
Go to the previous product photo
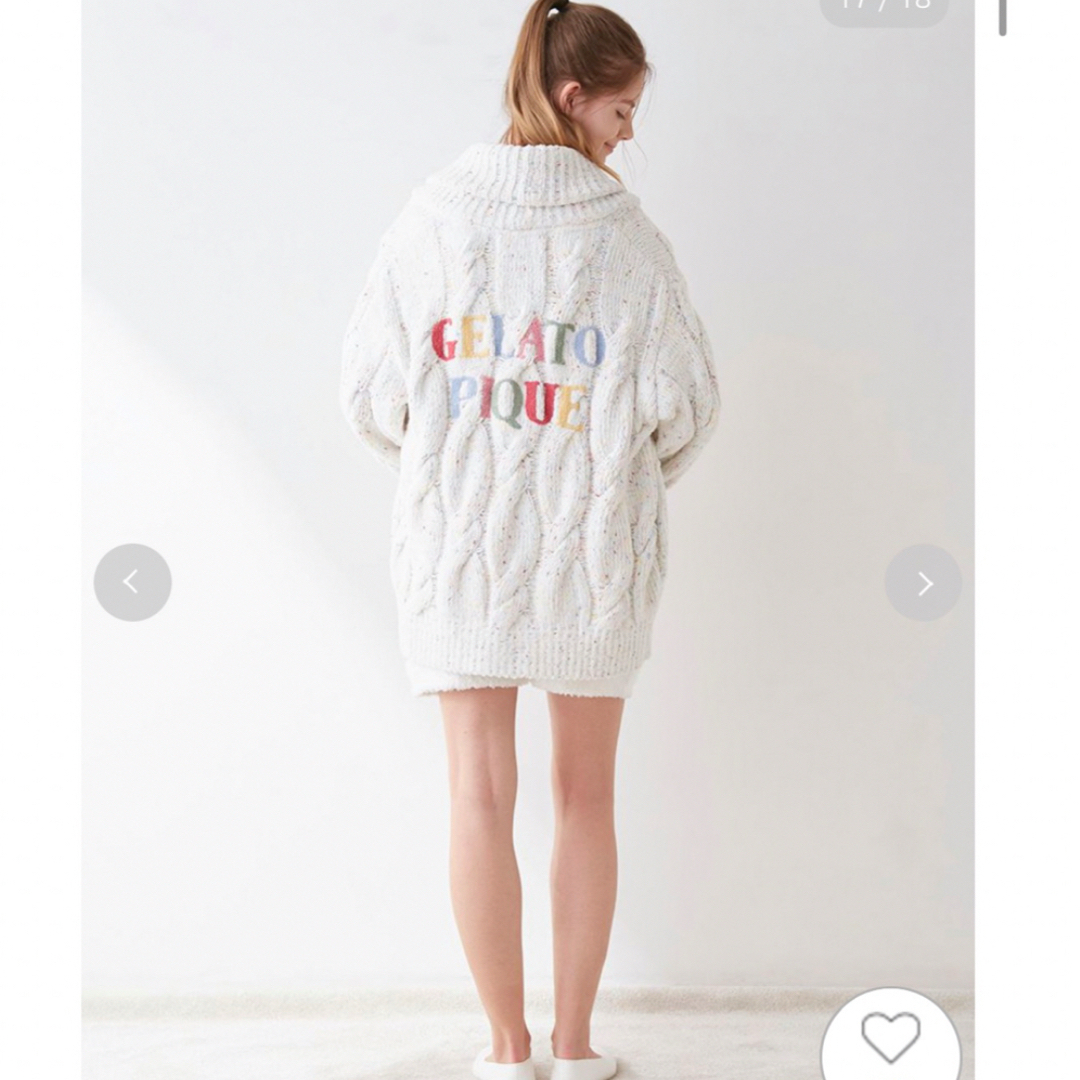tap(132, 582)
